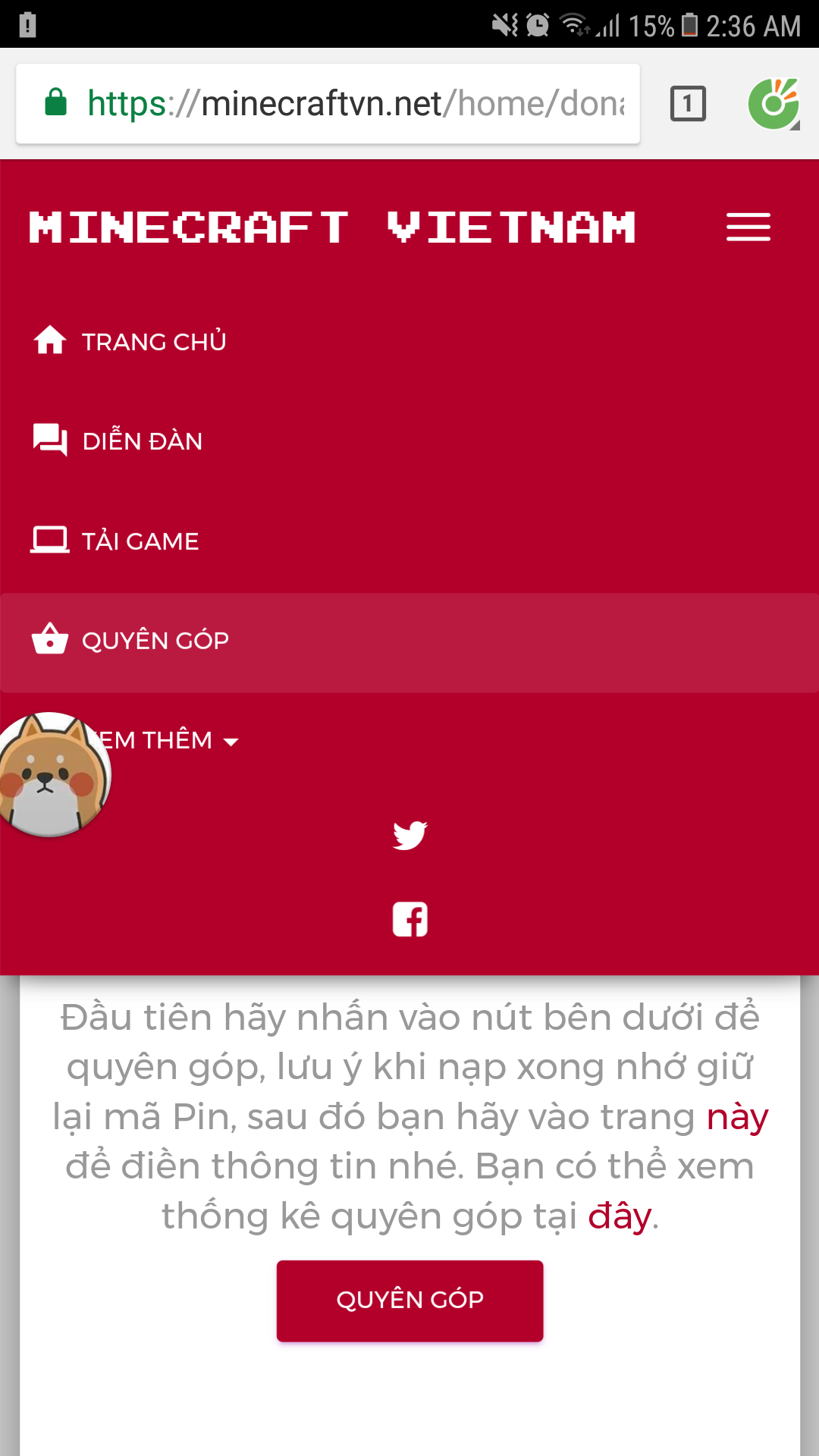Image resolution: width=819 pixels, height=1456 pixels.
Task: Collapse the hamburger navigation menu
Action: (x=748, y=227)
